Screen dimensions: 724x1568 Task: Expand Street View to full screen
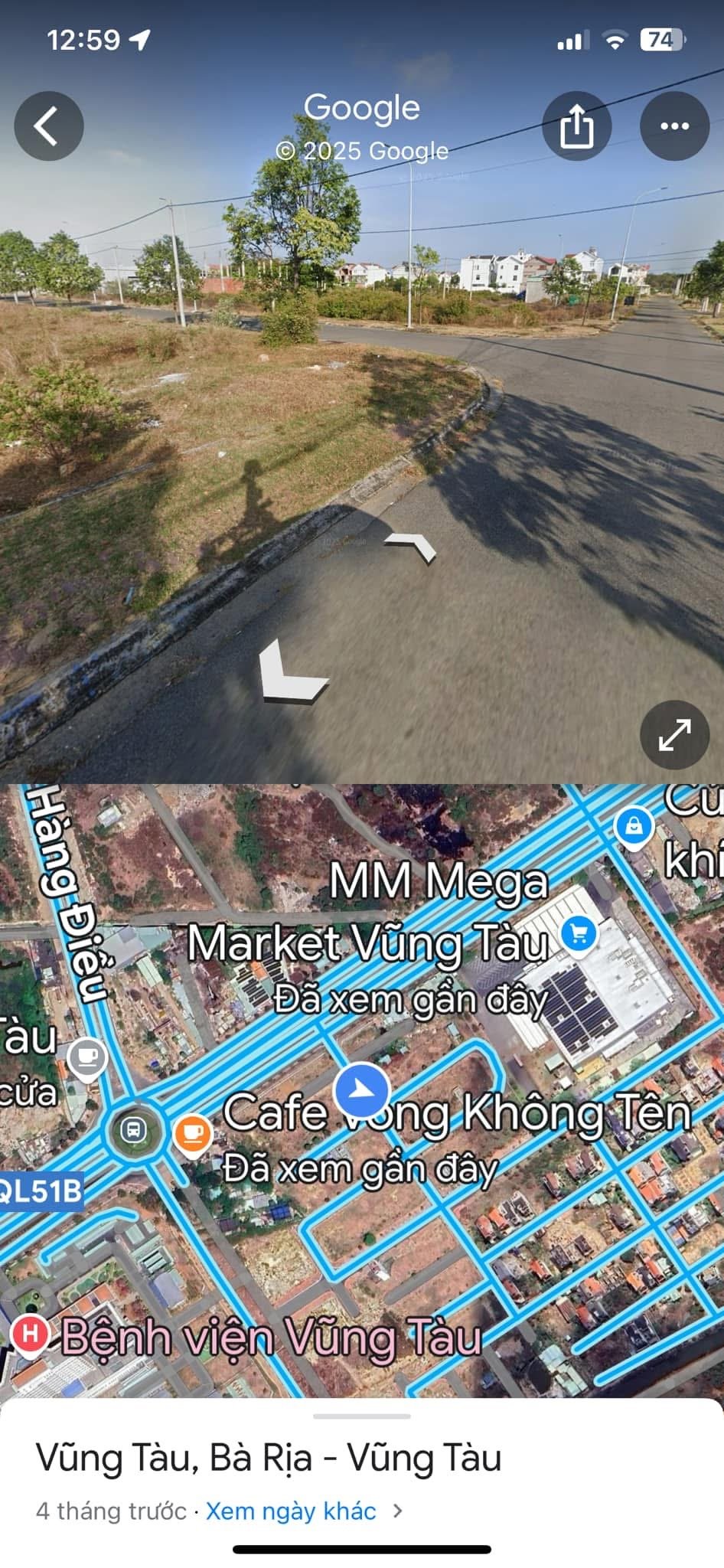[674, 735]
